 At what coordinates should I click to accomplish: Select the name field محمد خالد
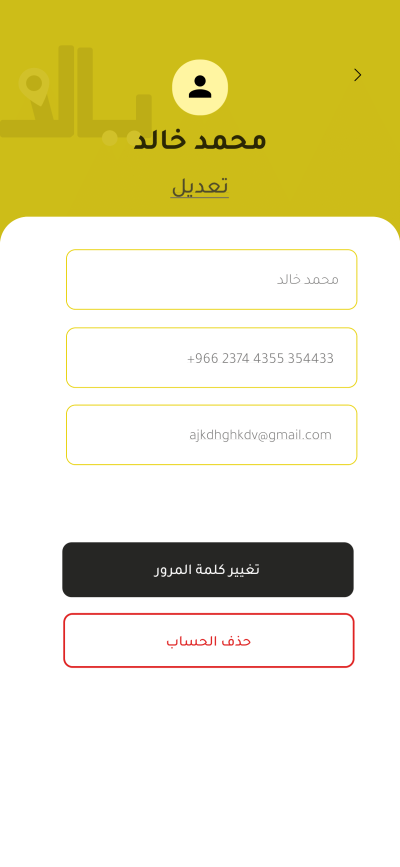pos(211,279)
